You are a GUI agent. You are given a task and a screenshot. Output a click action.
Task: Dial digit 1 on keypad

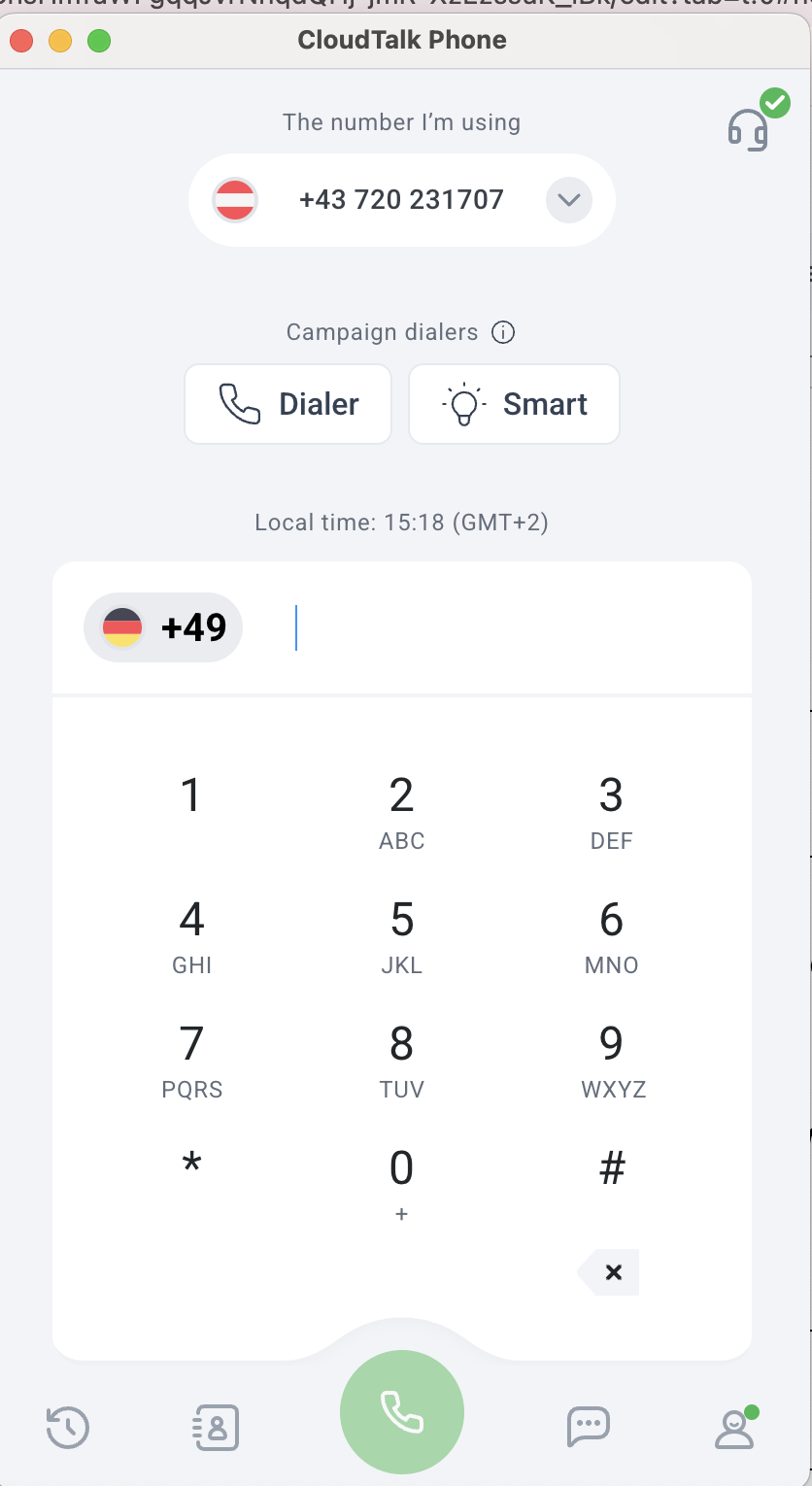tap(191, 796)
